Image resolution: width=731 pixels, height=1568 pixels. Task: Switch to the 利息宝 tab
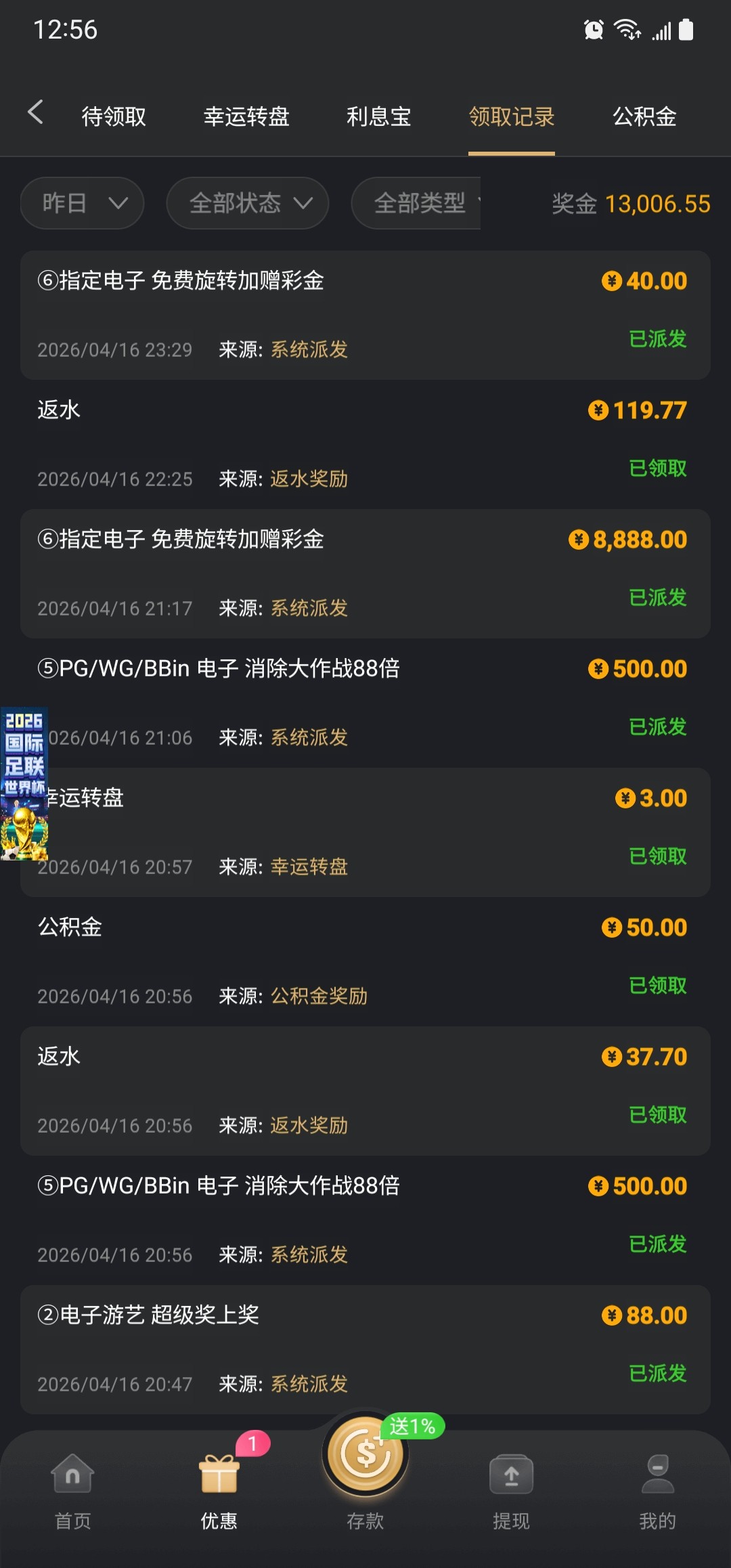point(378,116)
